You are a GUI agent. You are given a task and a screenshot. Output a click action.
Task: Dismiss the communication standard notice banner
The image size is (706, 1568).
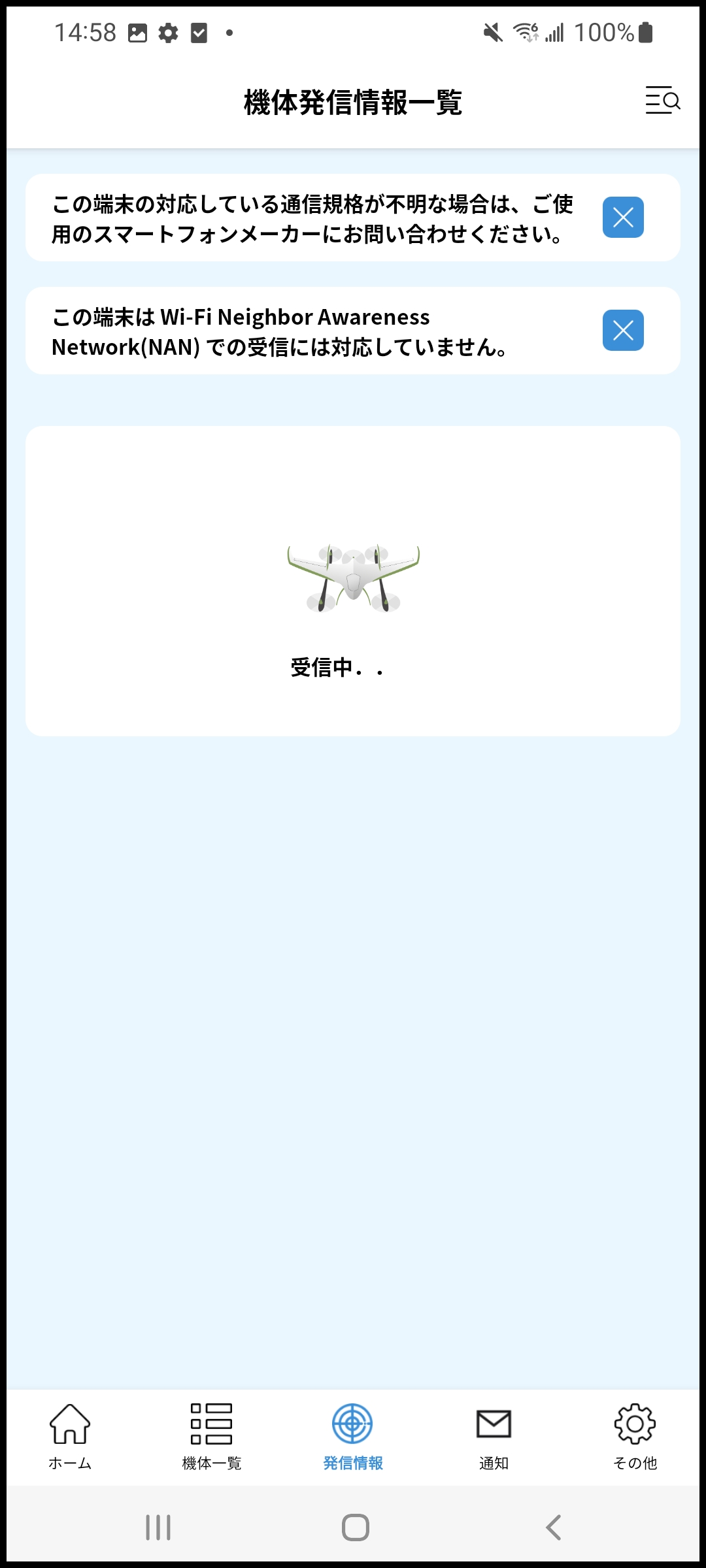(622, 218)
